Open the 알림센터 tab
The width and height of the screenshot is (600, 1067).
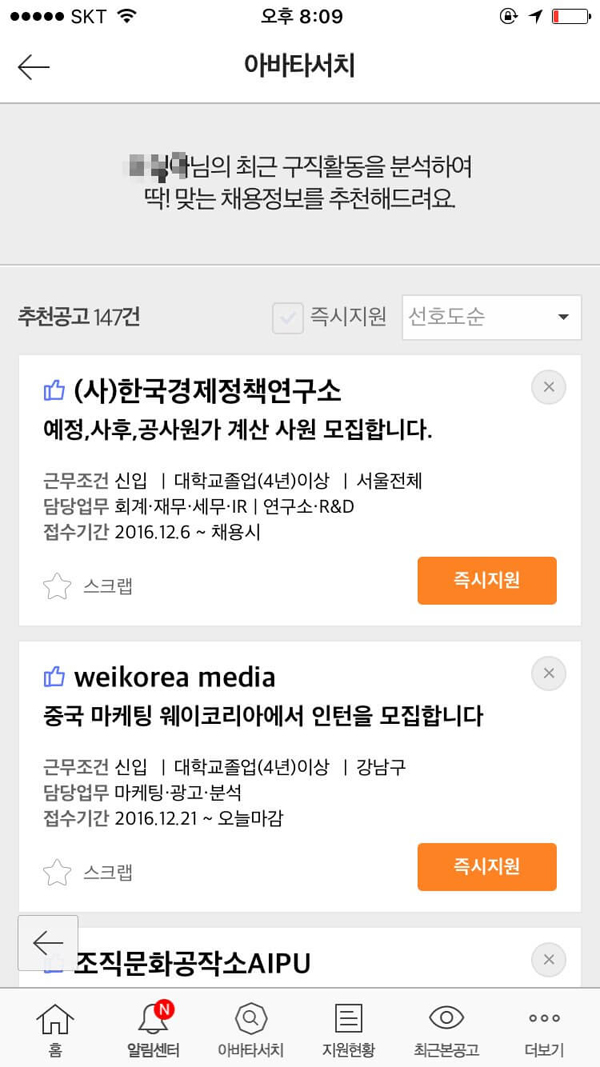click(x=153, y=1030)
